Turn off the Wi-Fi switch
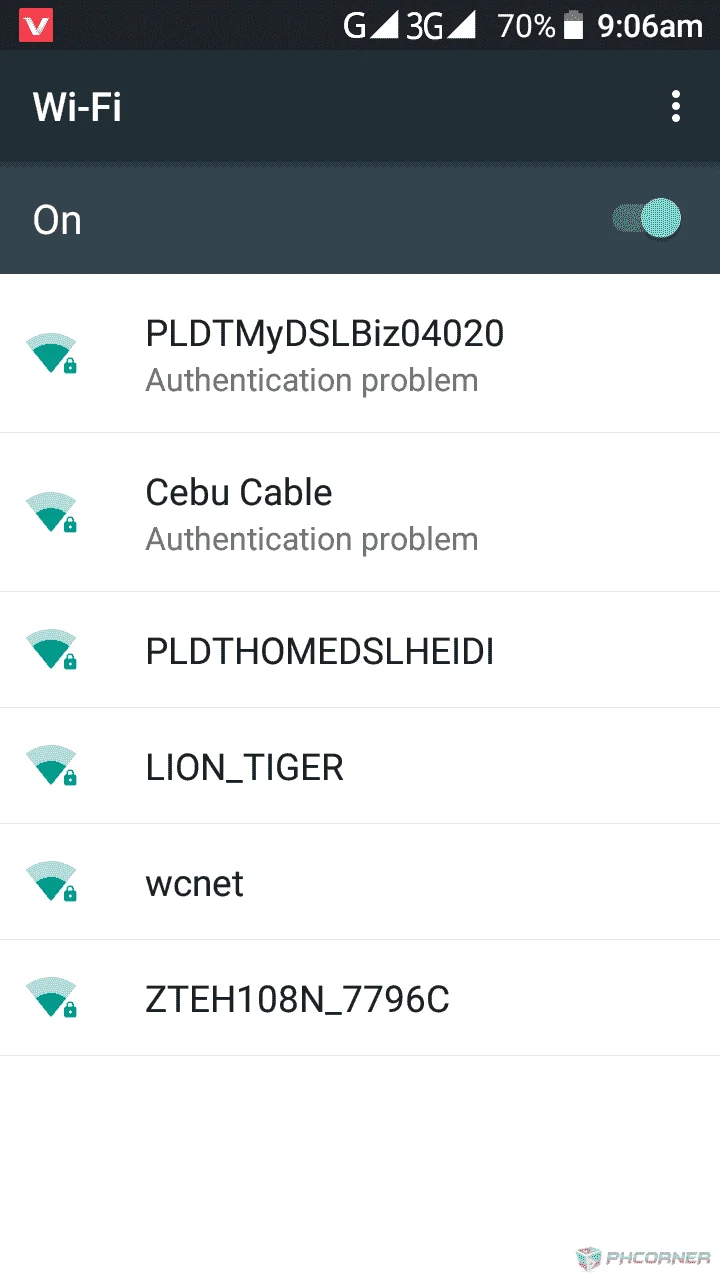The height and width of the screenshot is (1280, 720). [x=646, y=218]
